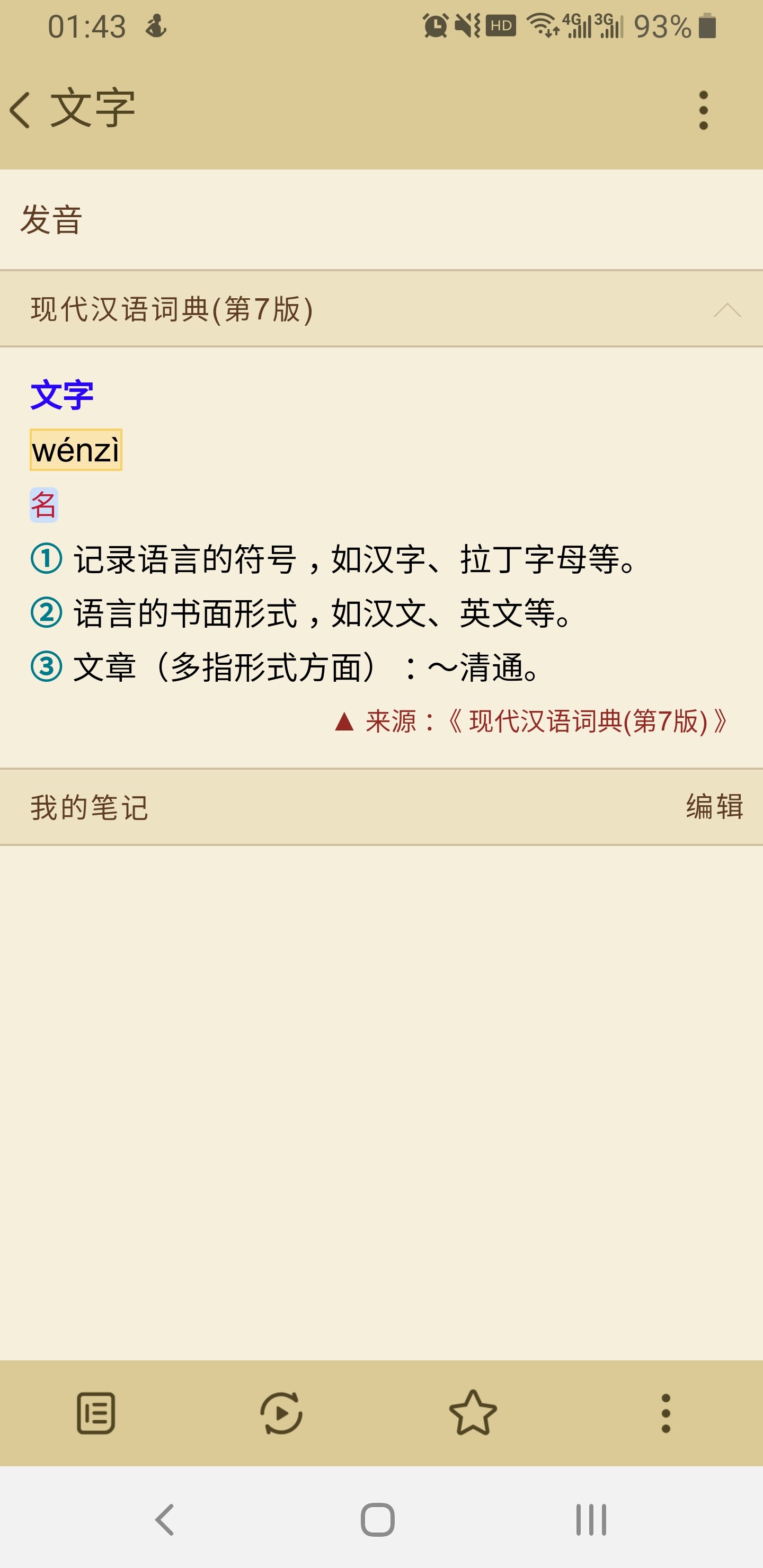This screenshot has height=1568, width=763.
Task: Tap the wénzì pinyin to hear pronunciation
Action: pos(76,450)
